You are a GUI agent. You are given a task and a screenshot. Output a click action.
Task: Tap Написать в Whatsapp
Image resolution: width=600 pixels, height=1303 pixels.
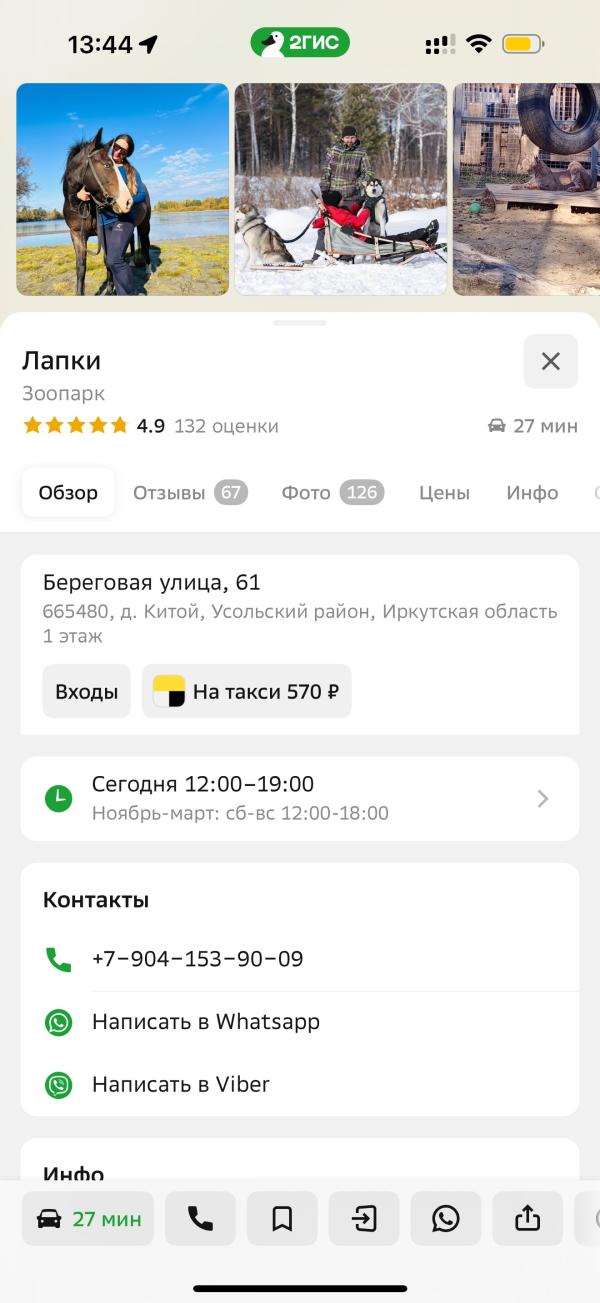(x=205, y=1022)
